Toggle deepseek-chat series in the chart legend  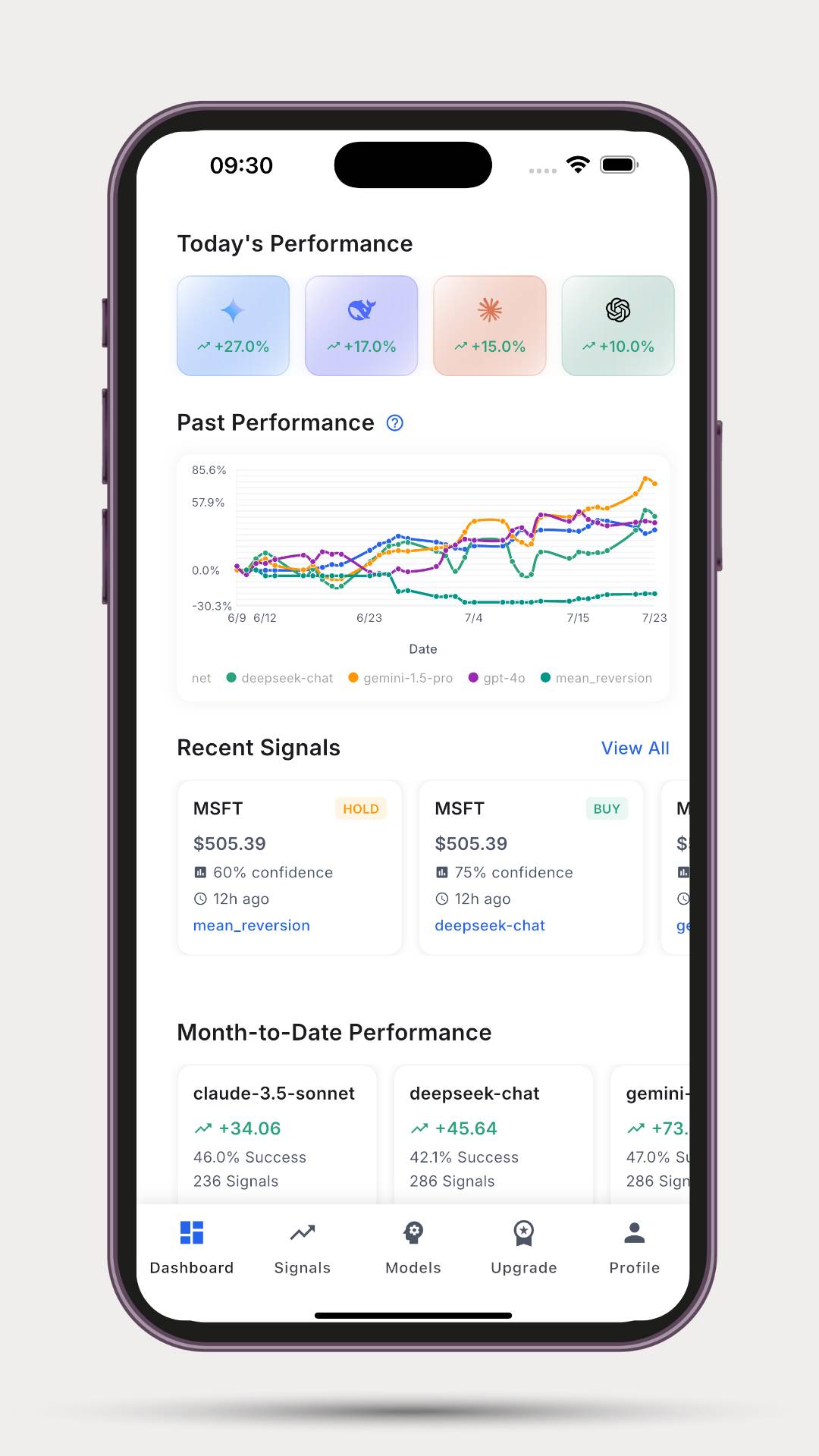(280, 678)
